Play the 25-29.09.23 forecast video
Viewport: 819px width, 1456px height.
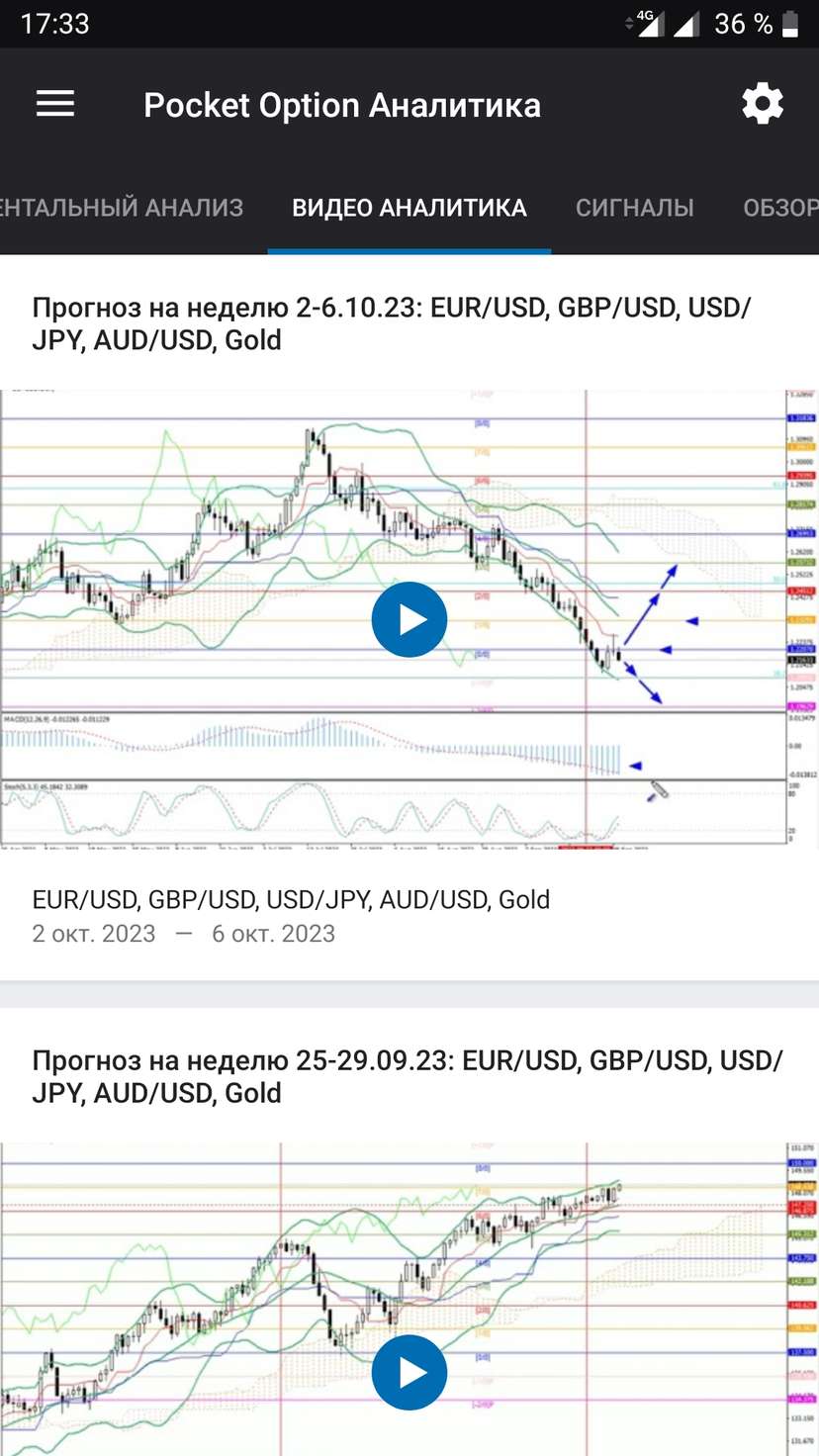409,1373
